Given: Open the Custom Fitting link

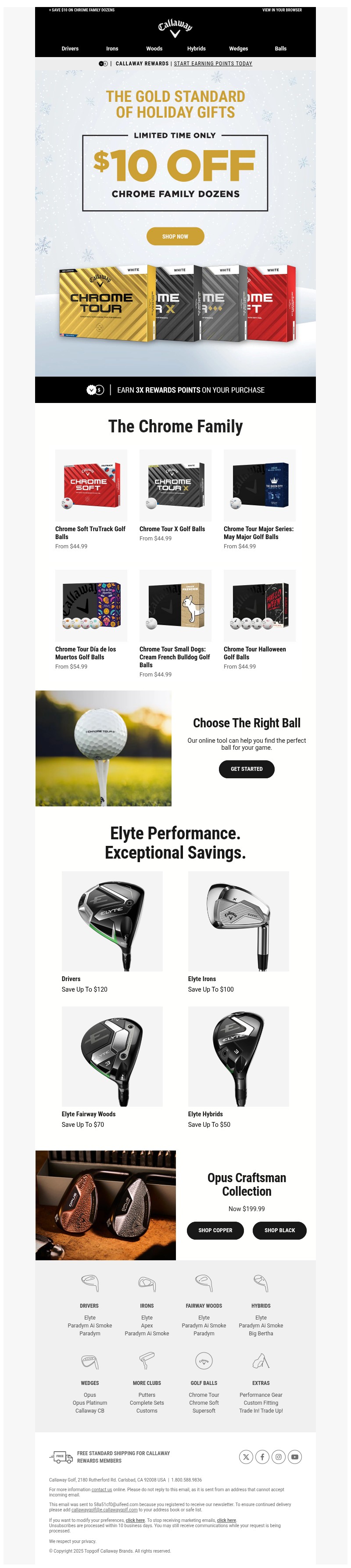Looking at the screenshot, I should [261, 1403].
